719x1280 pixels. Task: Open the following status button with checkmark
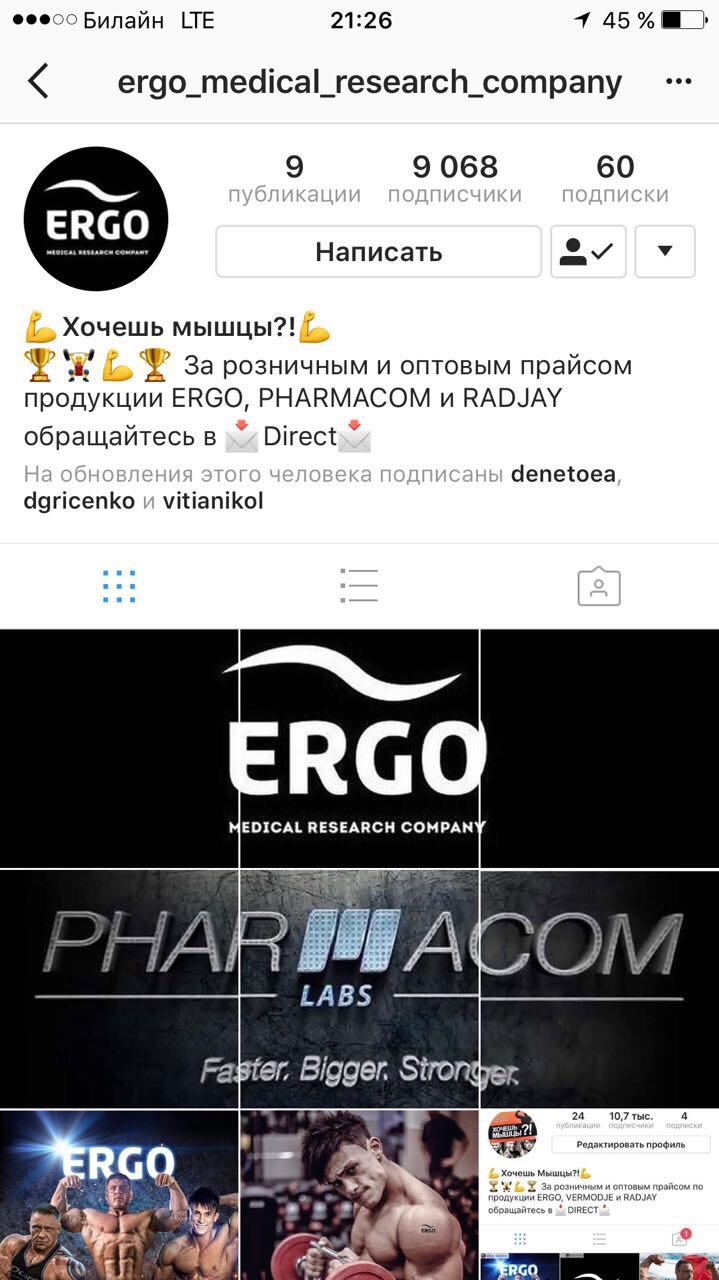[588, 251]
